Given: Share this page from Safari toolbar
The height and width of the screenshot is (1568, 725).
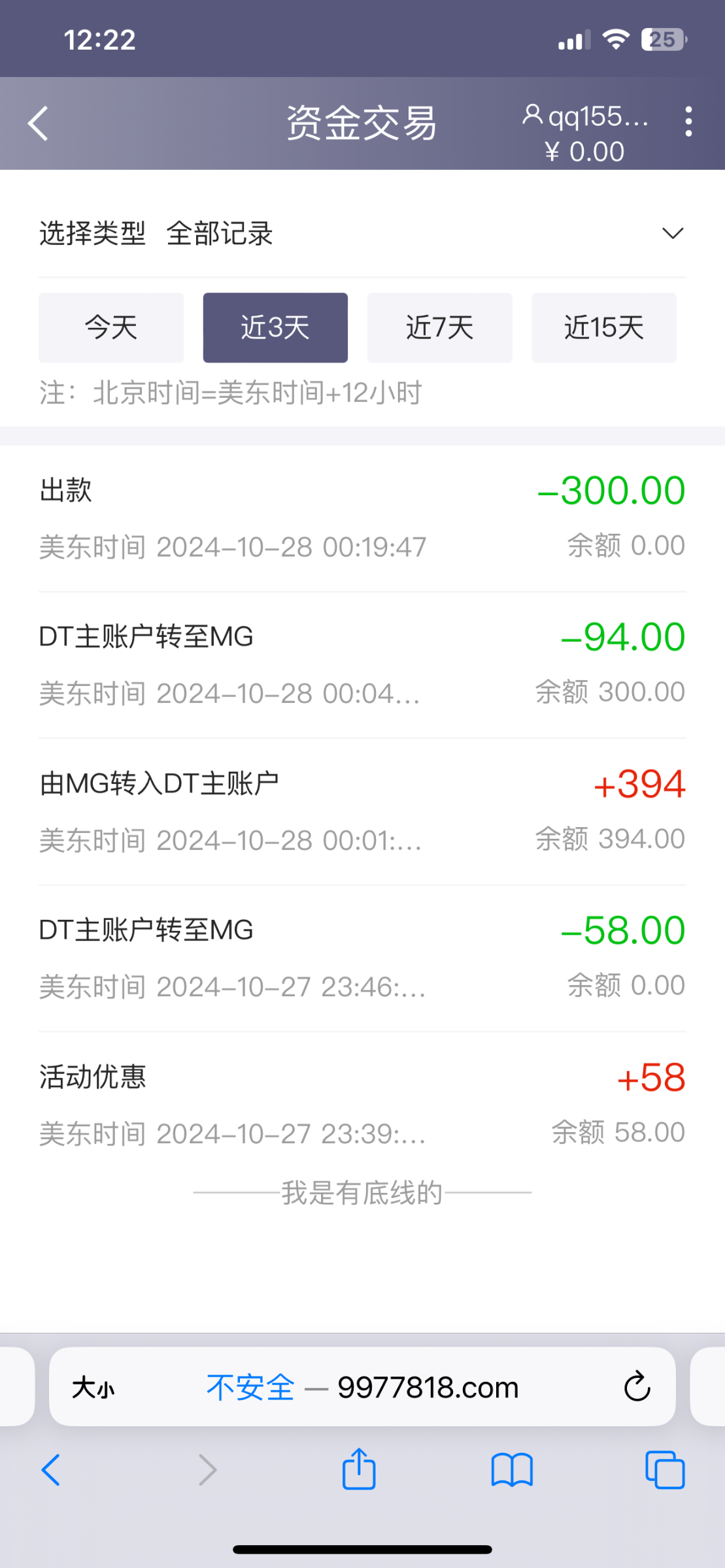Looking at the screenshot, I should coord(359,1470).
